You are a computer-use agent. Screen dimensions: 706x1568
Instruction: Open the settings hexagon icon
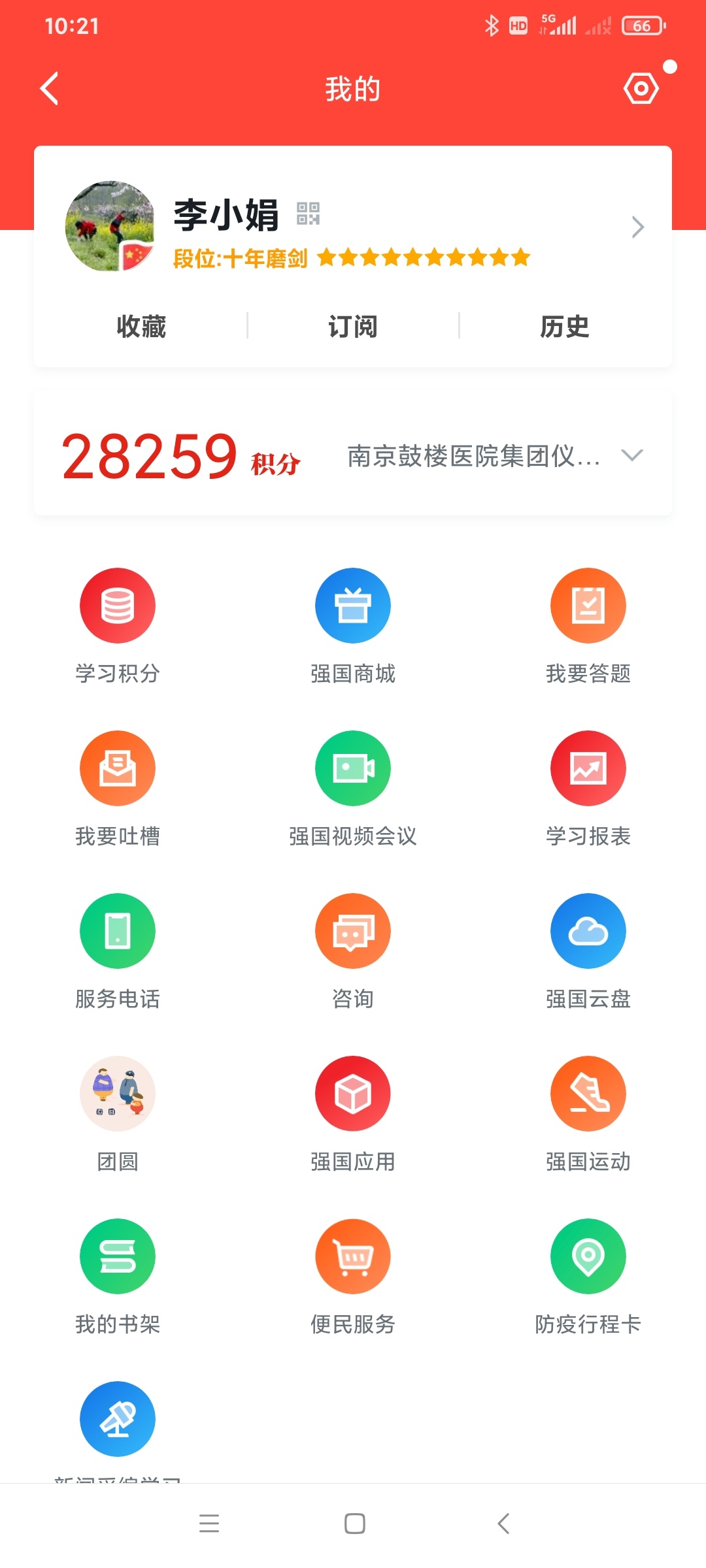641,88
